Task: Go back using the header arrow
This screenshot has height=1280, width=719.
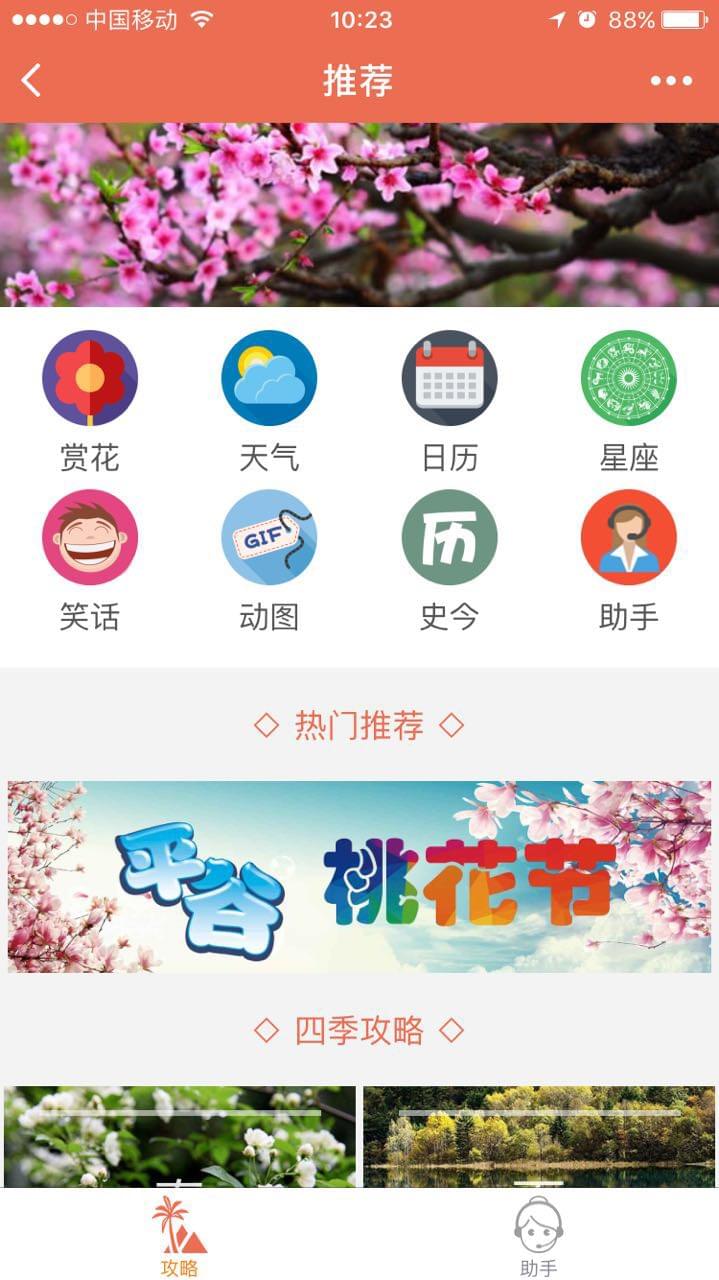Action: tap(32, 80)
